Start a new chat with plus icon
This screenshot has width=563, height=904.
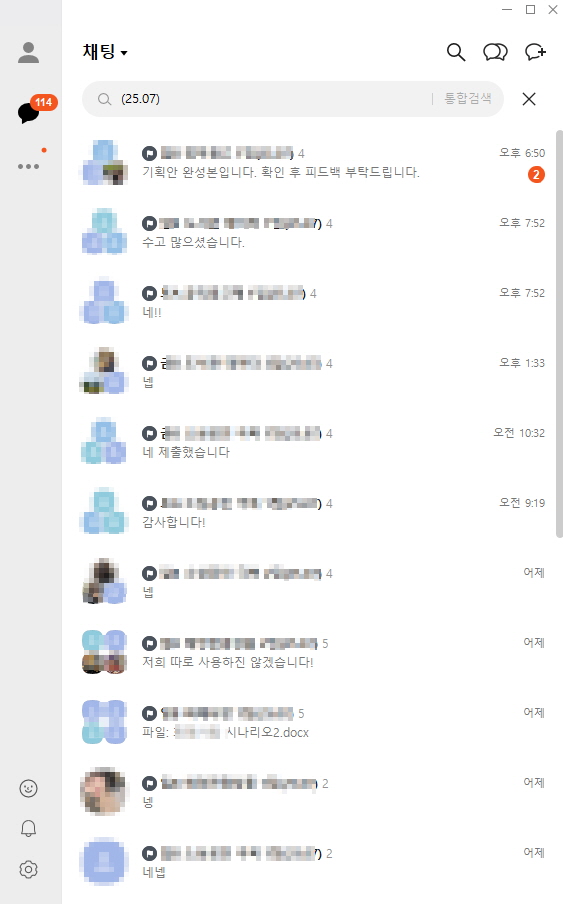[x=535, y=52]
